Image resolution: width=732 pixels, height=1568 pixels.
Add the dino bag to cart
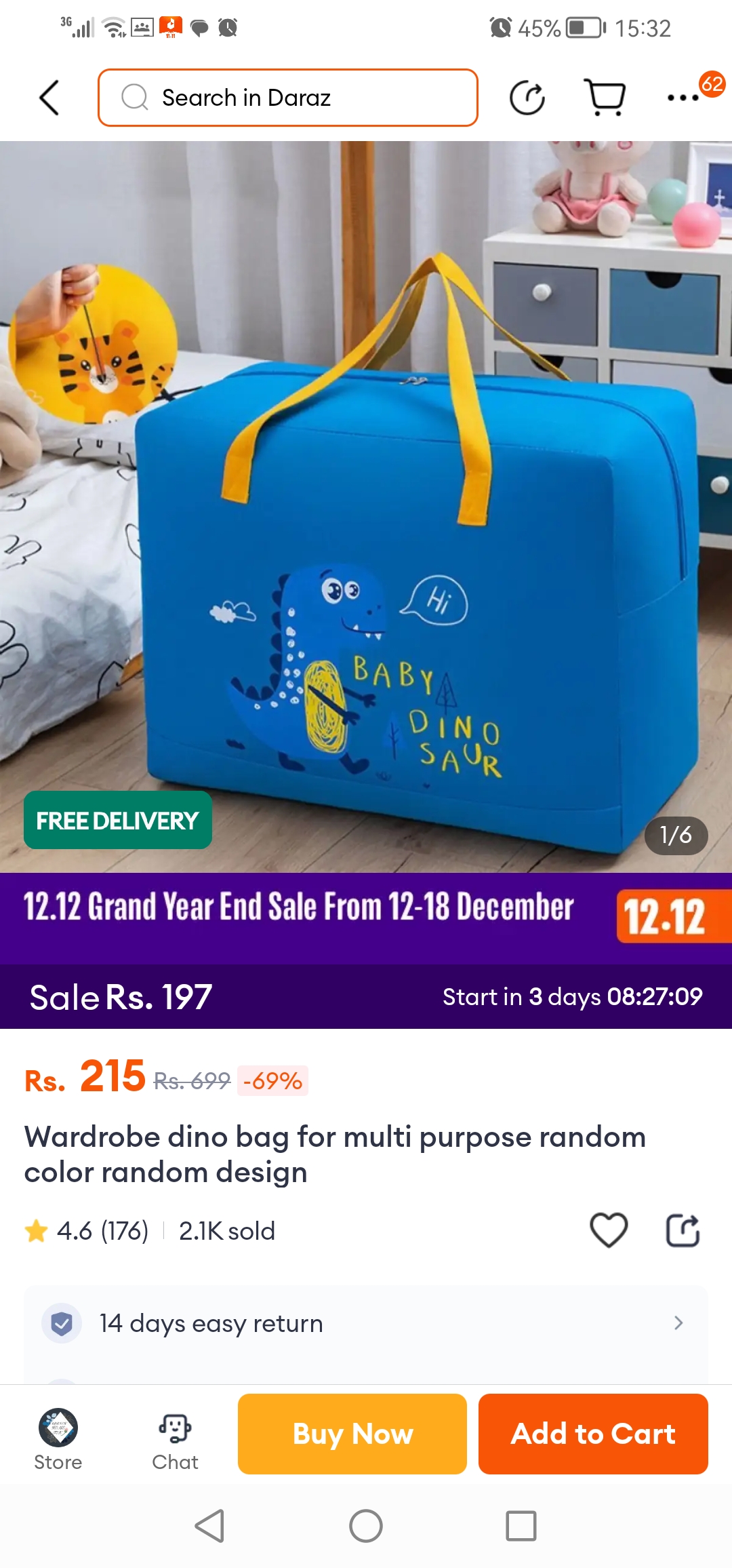click(593, 1434)
